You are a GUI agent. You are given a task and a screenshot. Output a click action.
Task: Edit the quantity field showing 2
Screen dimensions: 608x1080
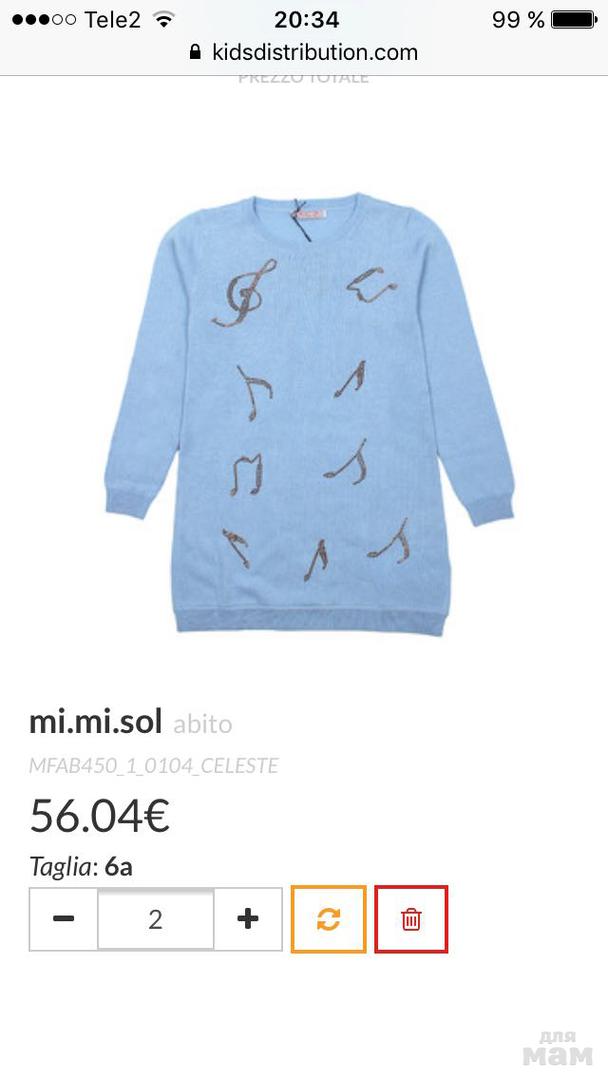coord(155,919)
